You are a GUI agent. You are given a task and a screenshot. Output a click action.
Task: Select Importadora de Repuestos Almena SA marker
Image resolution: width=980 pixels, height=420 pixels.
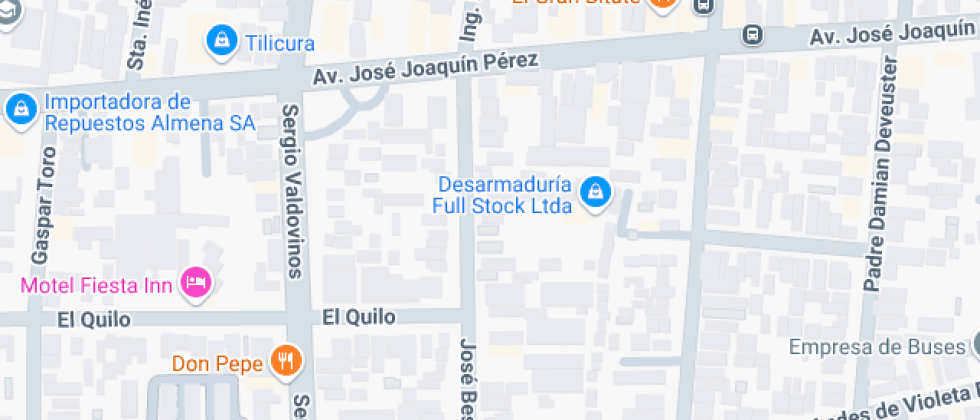tap(19, 110)
